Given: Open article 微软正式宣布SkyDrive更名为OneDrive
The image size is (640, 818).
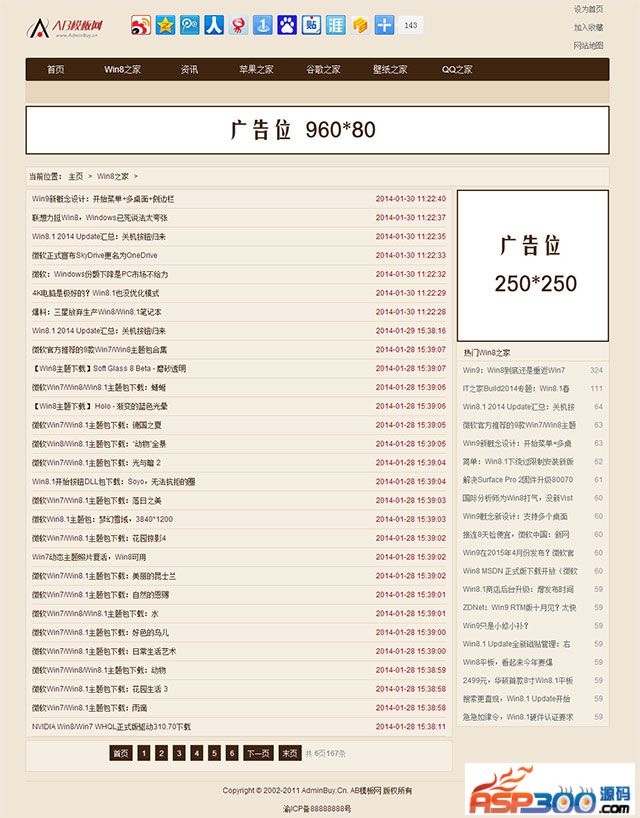Looking at the screenshot, I should [94, 255].
